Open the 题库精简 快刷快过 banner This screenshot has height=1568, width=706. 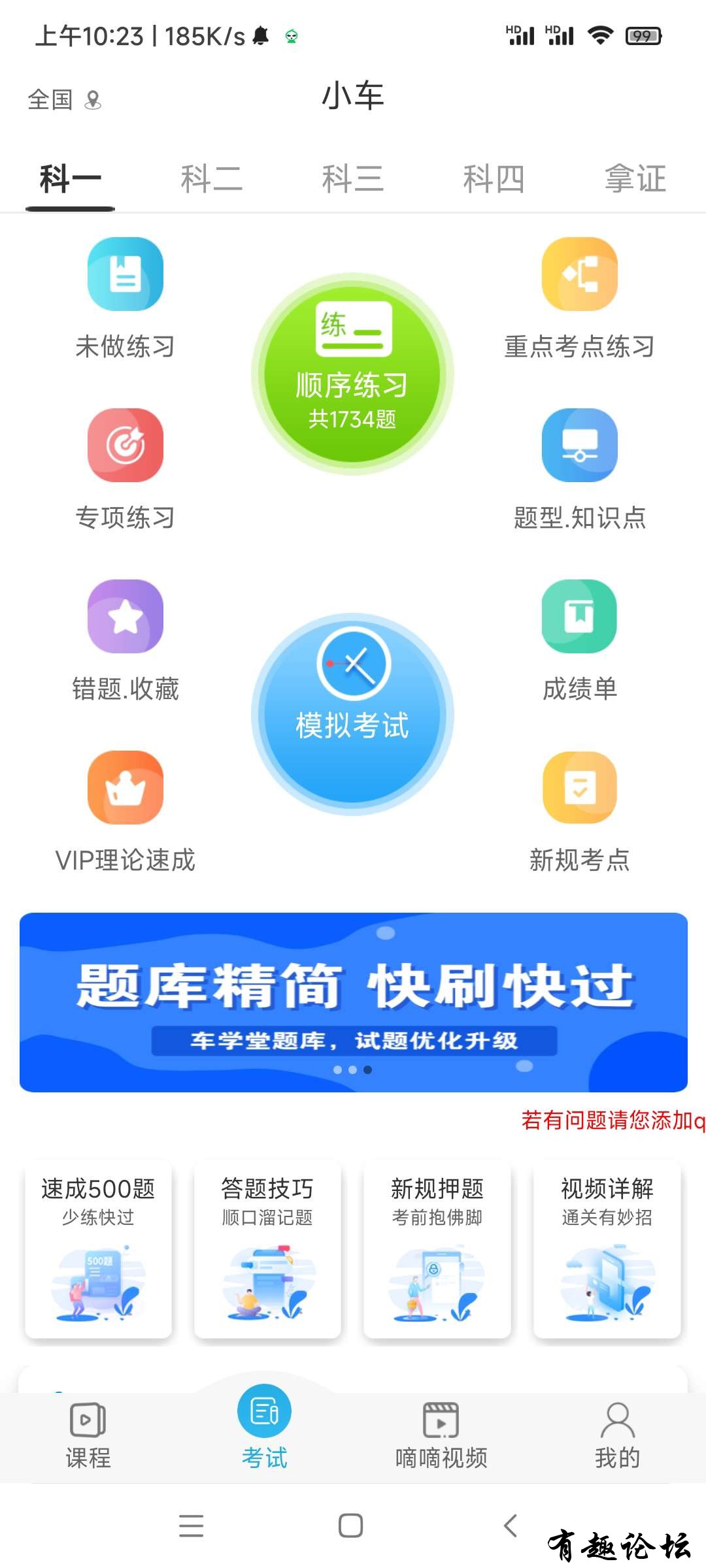click(x=353, y=1002)
